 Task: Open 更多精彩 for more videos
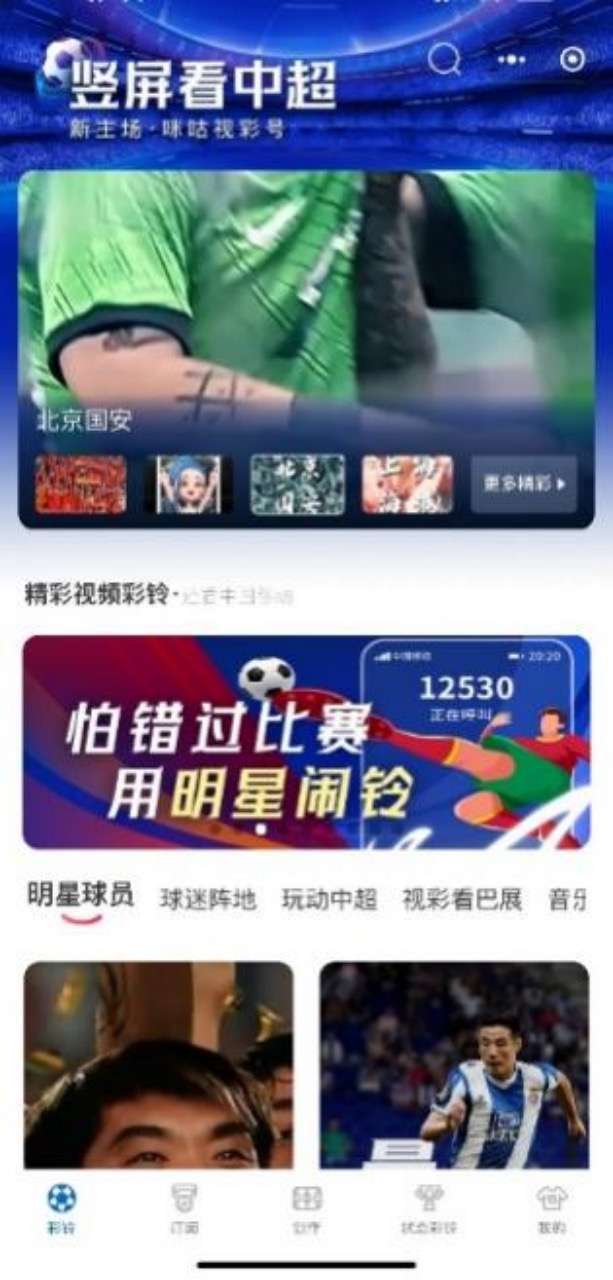pyautogui.click(x=524, y=484)
